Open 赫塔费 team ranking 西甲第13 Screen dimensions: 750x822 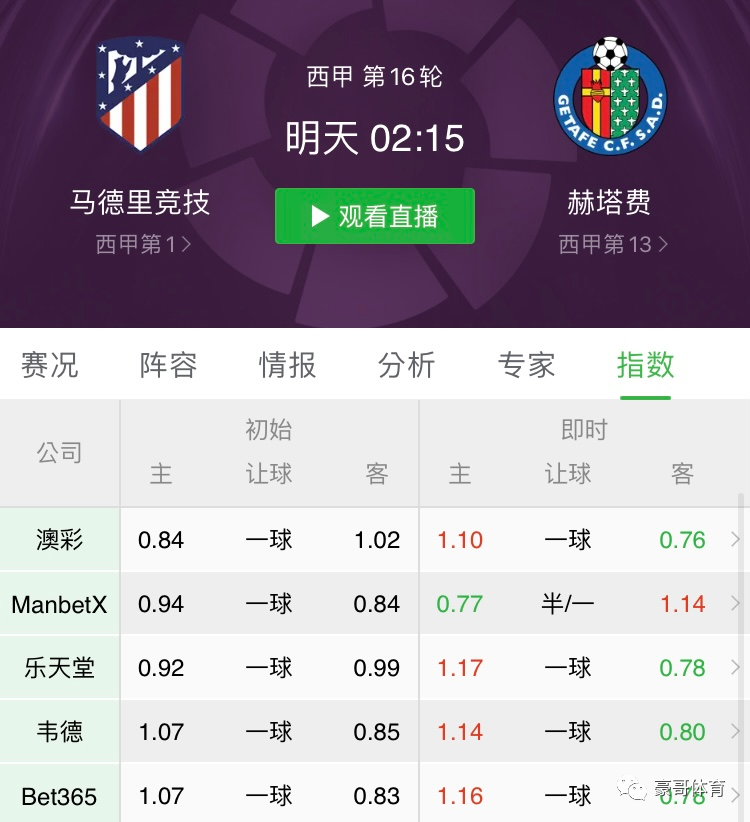point(612,244)
